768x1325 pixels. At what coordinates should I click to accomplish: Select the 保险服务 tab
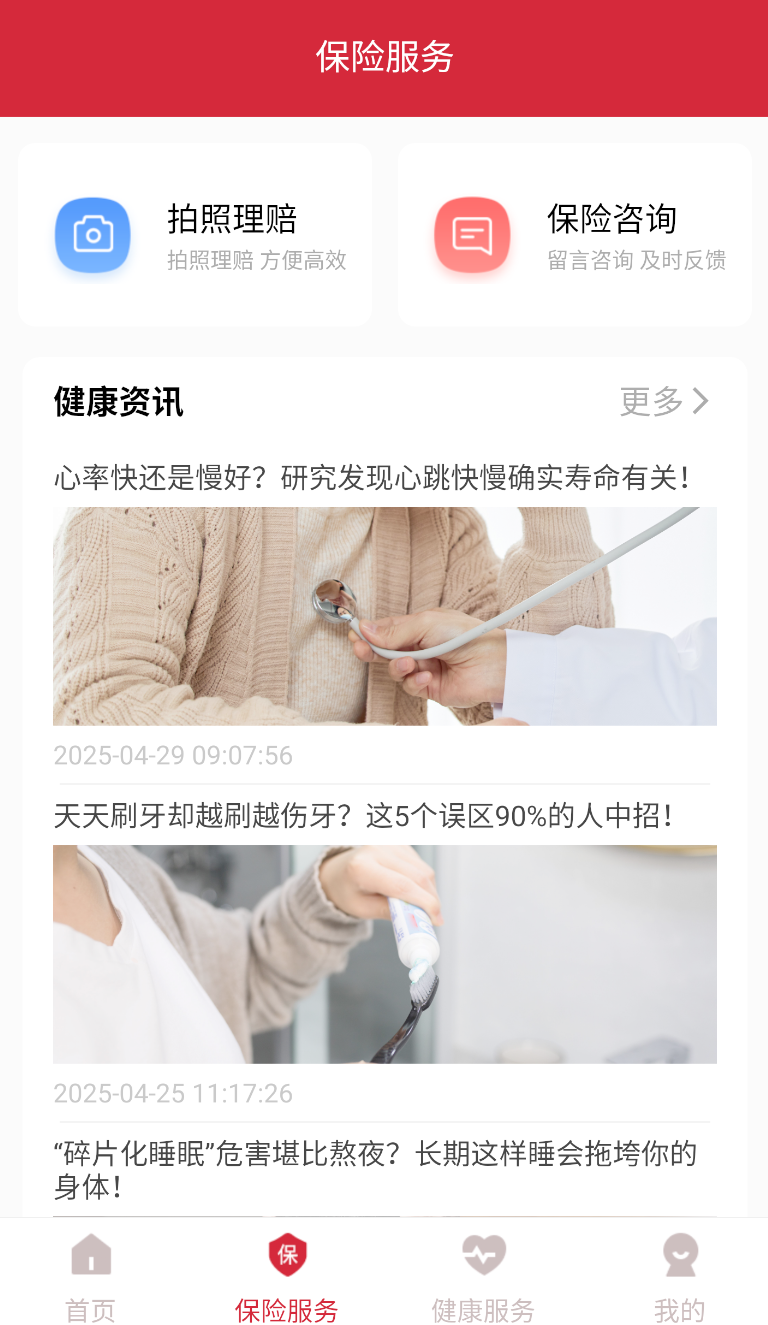click(287, 1276)
